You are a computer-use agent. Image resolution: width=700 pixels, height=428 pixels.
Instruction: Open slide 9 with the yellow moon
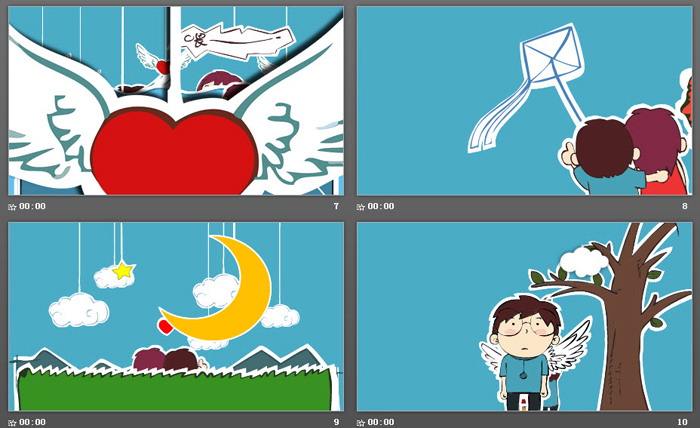176,316
